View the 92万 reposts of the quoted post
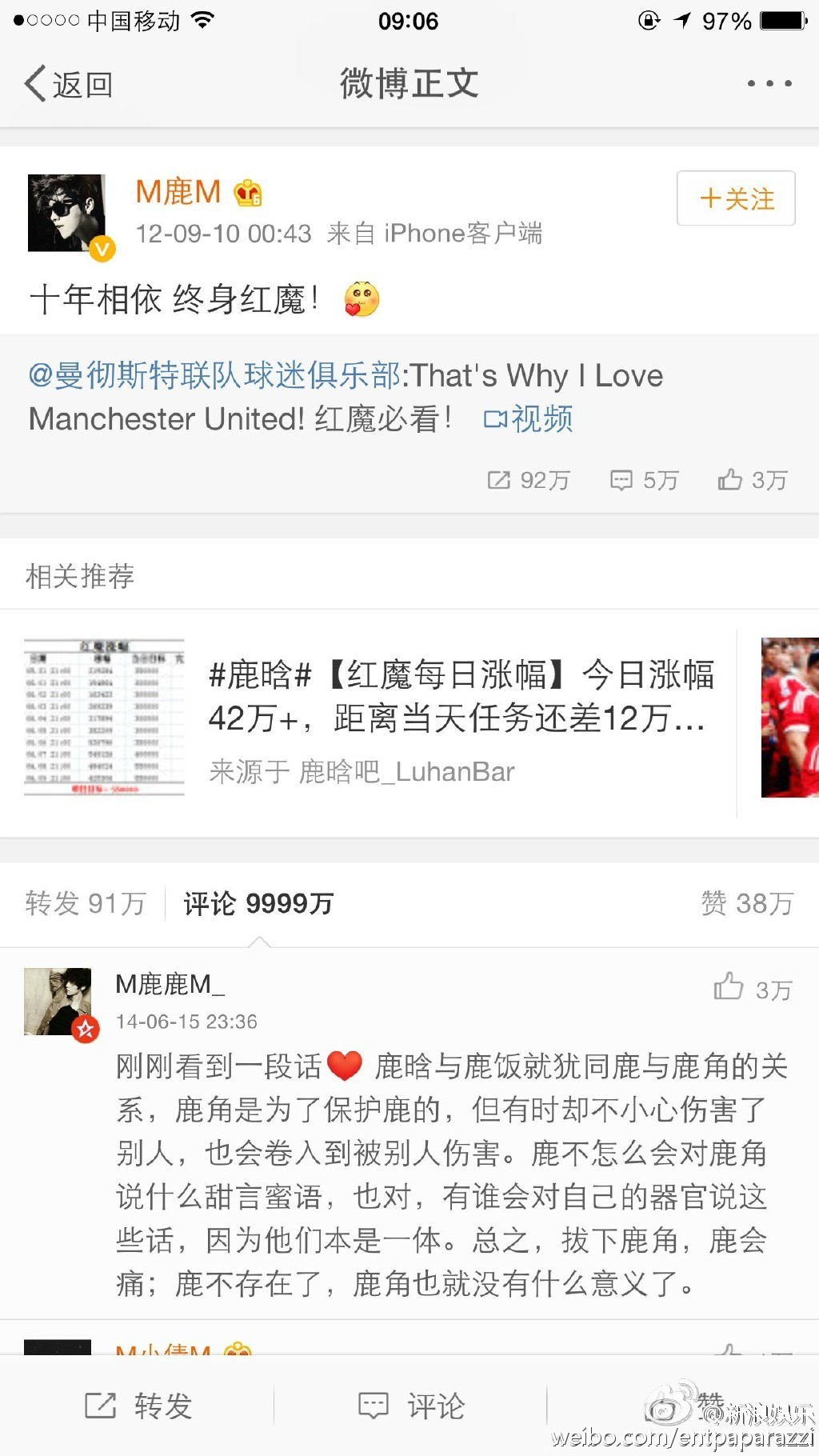 click(x=529, y=480)
